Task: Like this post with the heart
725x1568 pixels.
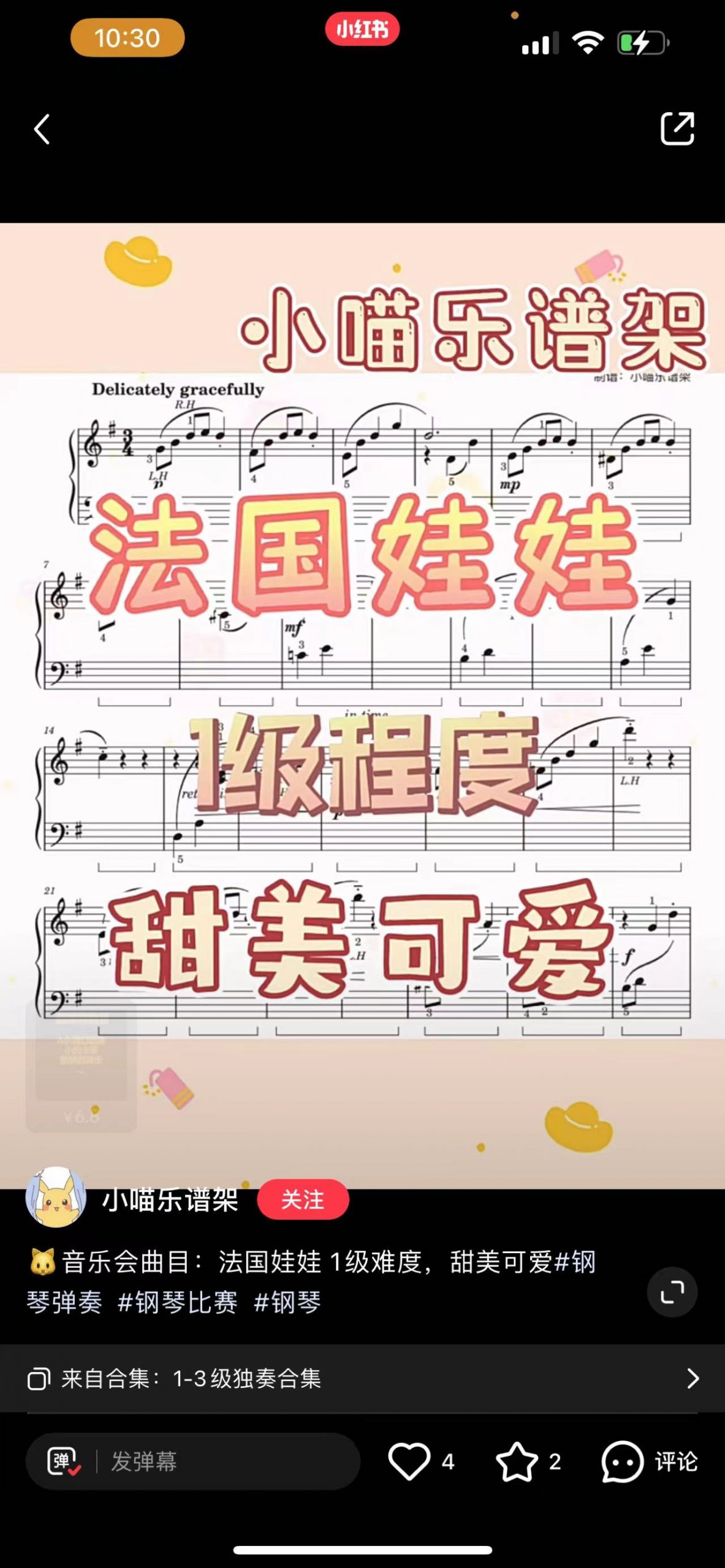Action: [x=409, y=1461]
